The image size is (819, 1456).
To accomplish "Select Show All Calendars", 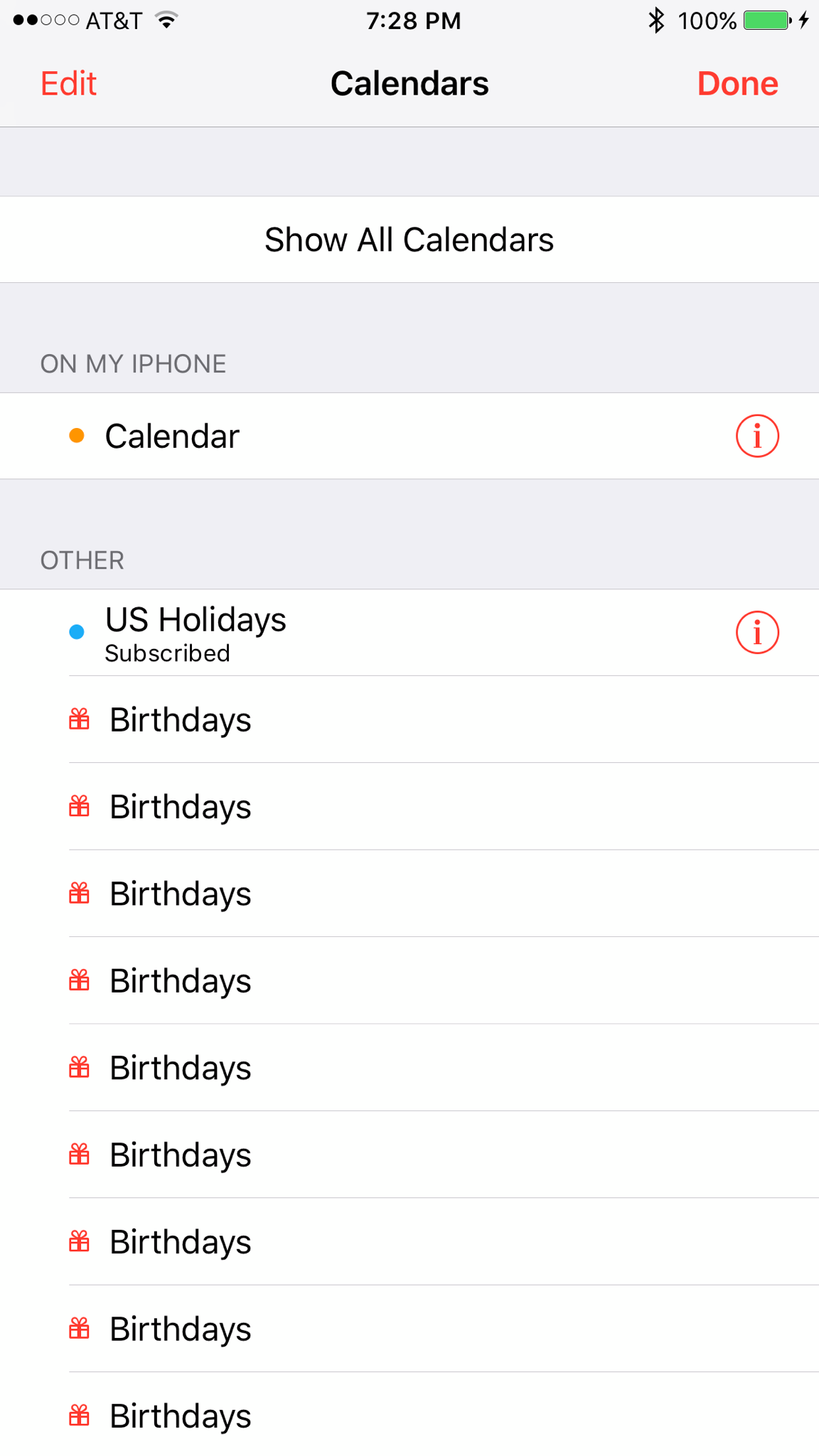I will coord(409,240).
